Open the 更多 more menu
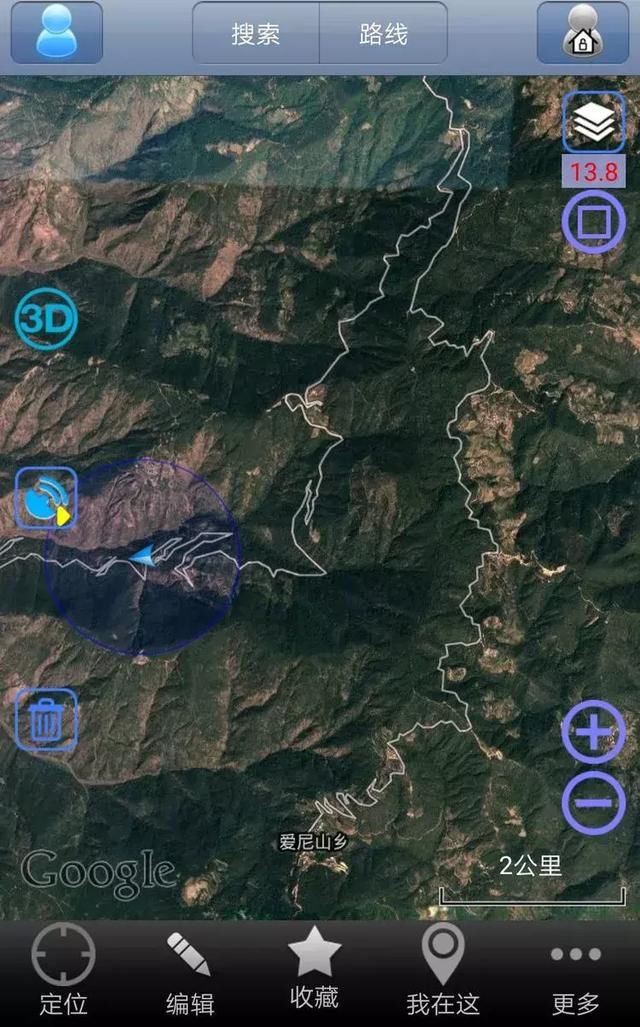 (x=576, y=979)
